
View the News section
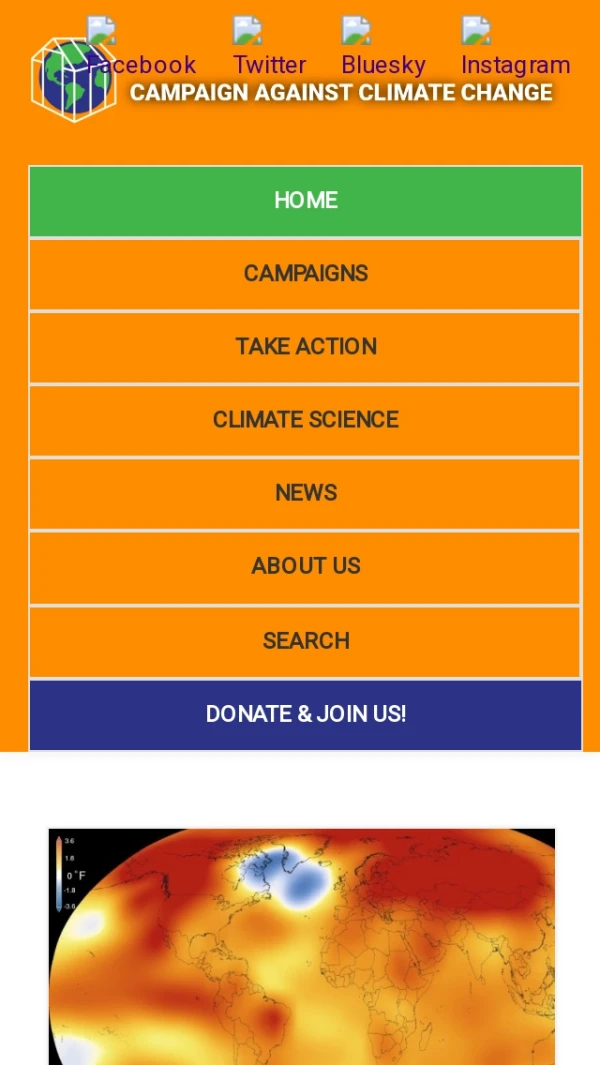(305, 493)
